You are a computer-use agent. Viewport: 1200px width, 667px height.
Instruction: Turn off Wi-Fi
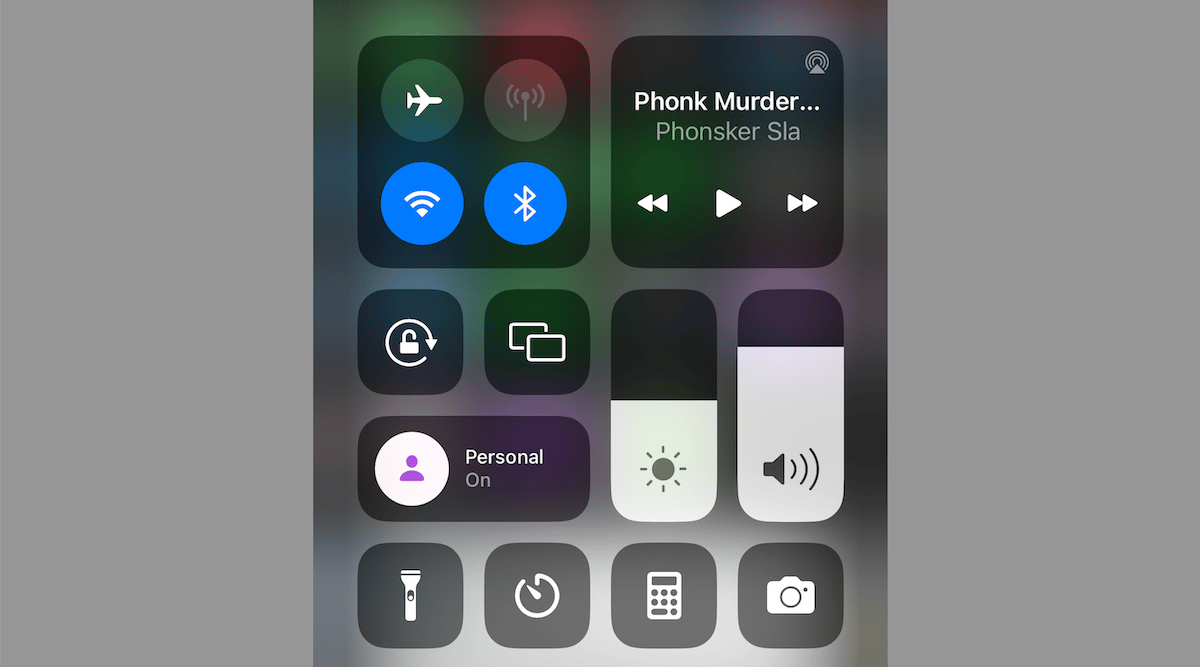(422, 204)
